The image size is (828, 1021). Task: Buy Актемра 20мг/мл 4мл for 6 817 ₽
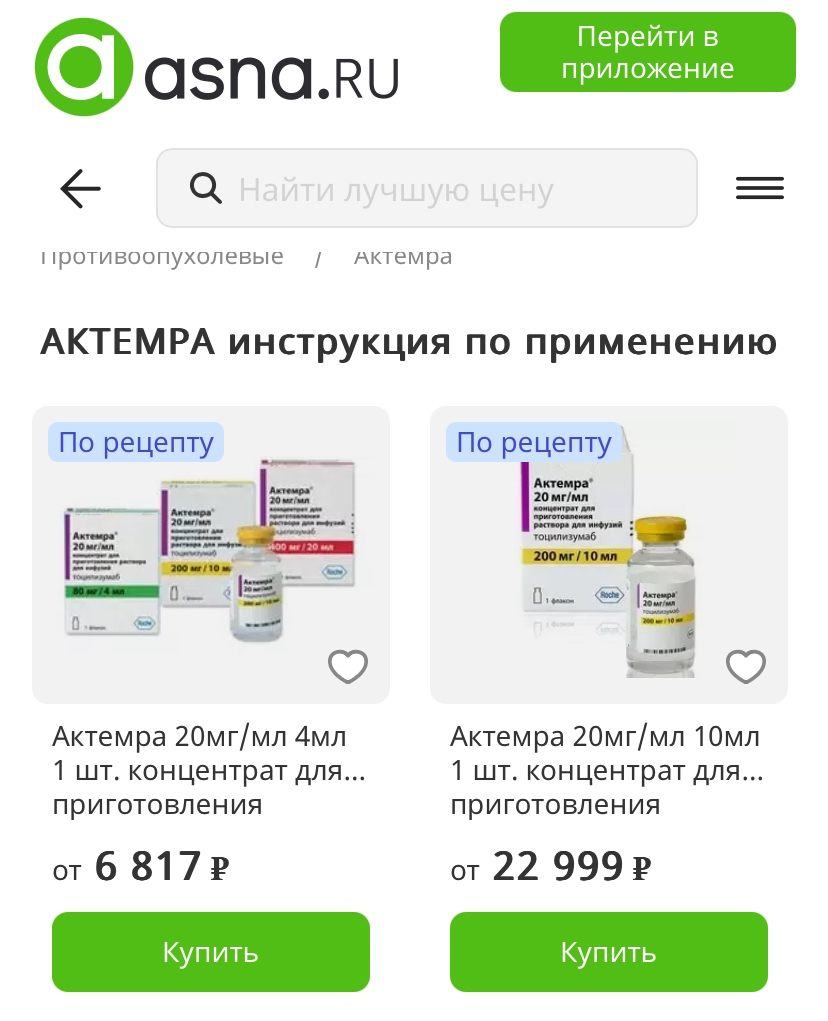click(211, 952)
